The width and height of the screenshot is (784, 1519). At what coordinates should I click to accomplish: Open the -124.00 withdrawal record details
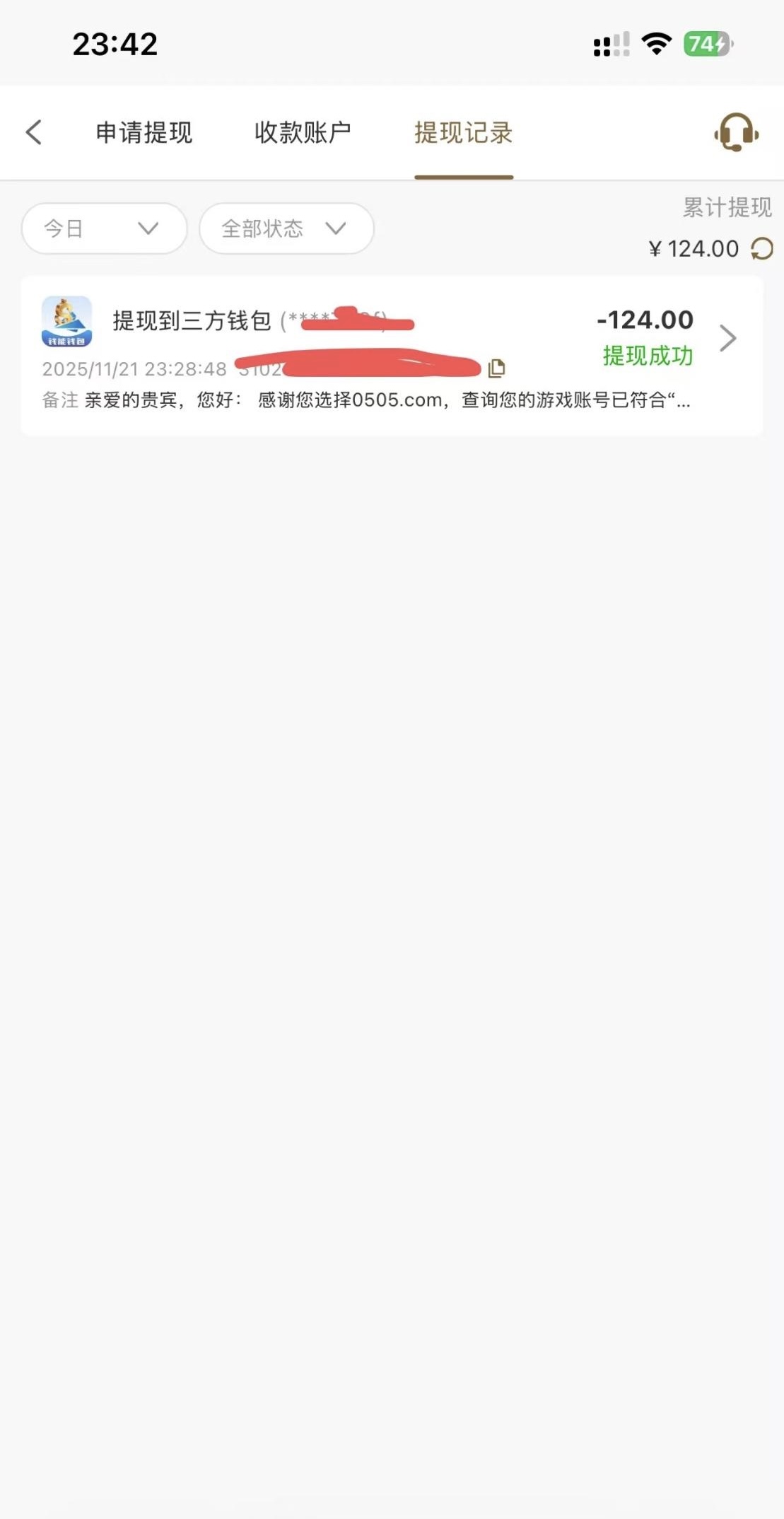[x=727, y=338]
